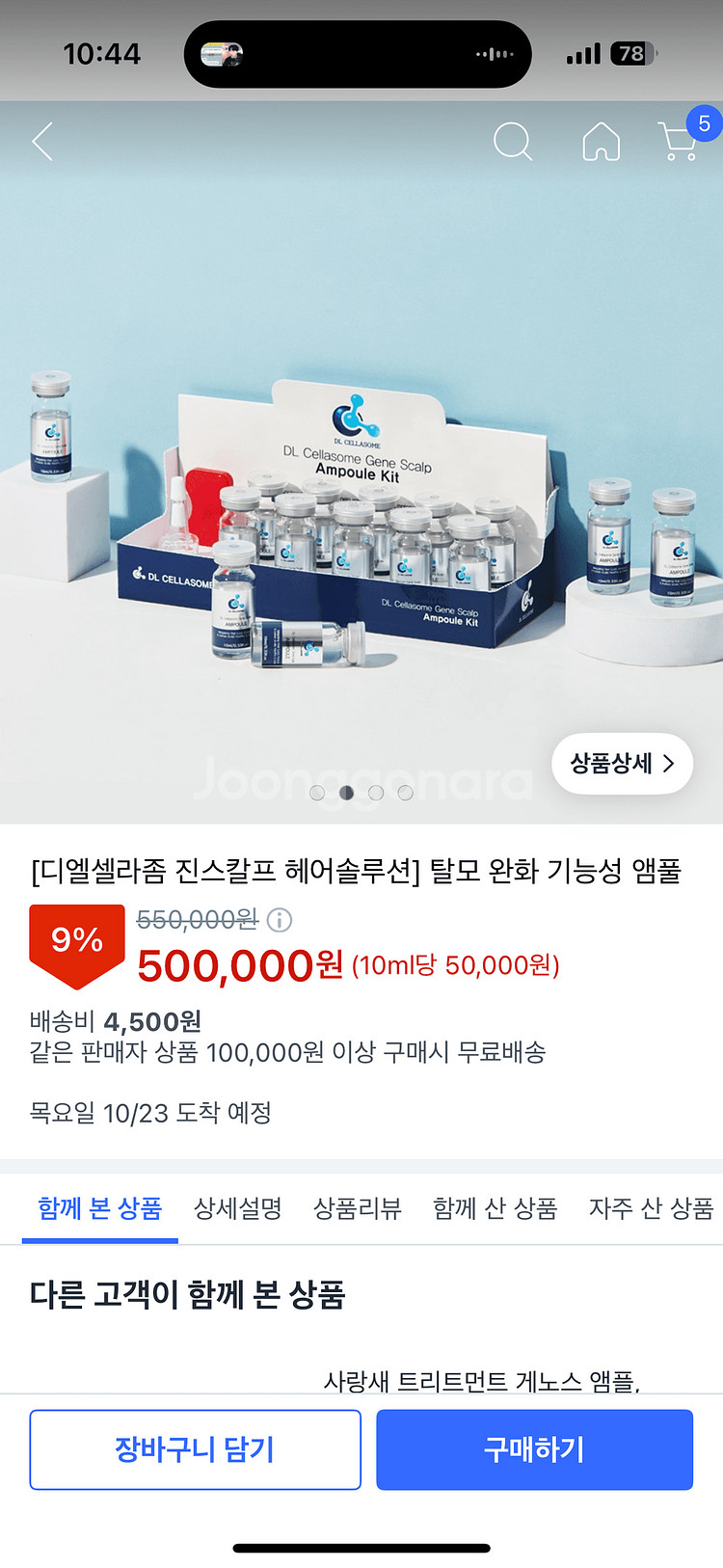
Task: Switch to the 함께 본 상품 tab
Action: (99, 1208)
